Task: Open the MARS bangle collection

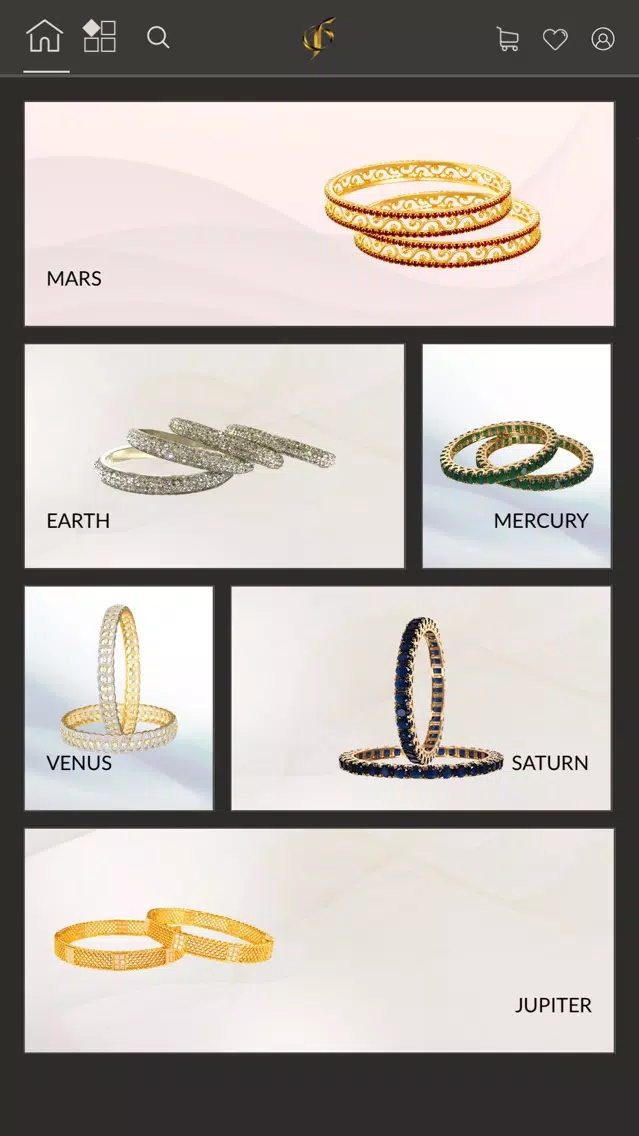Action: point(319,213)
